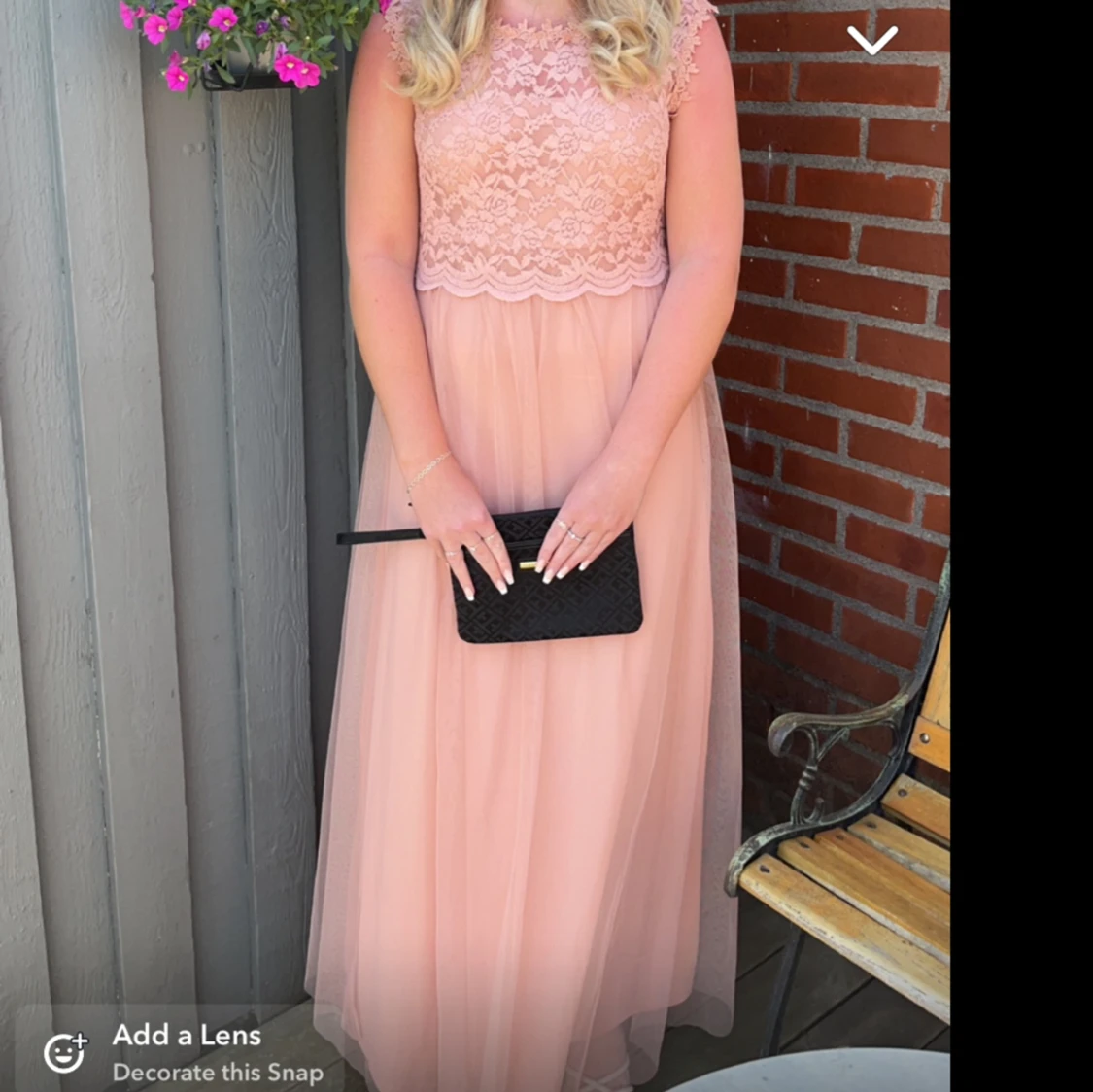Viewport: 1093px width, 1092px height.
Task: Tap Add a Lens to decorate this Snap
Action: pyautogui.click(x=185, y=1052)
